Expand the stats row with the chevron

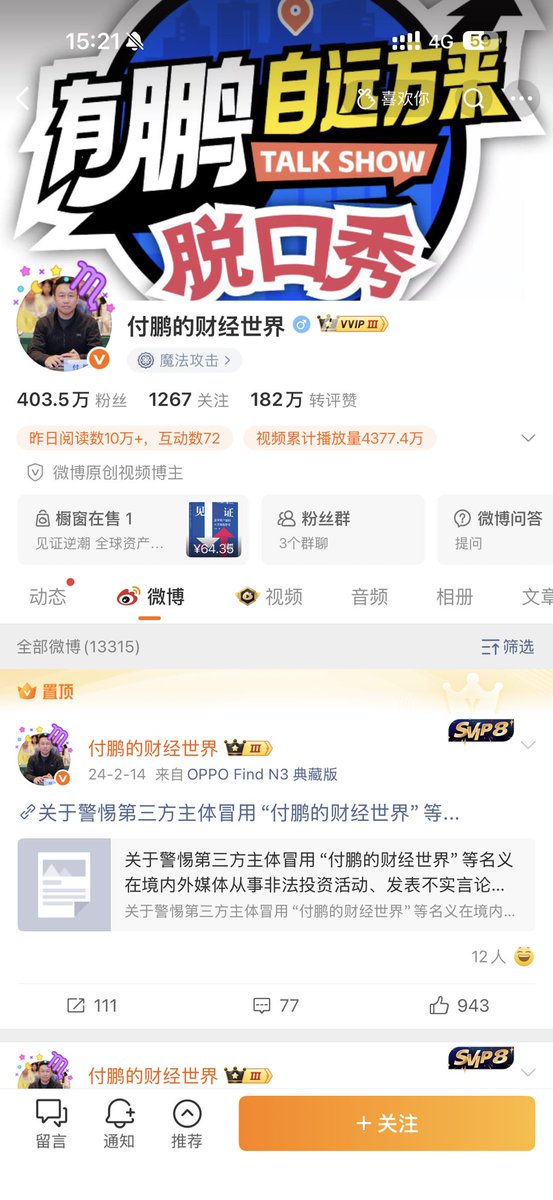pos(529,439)
